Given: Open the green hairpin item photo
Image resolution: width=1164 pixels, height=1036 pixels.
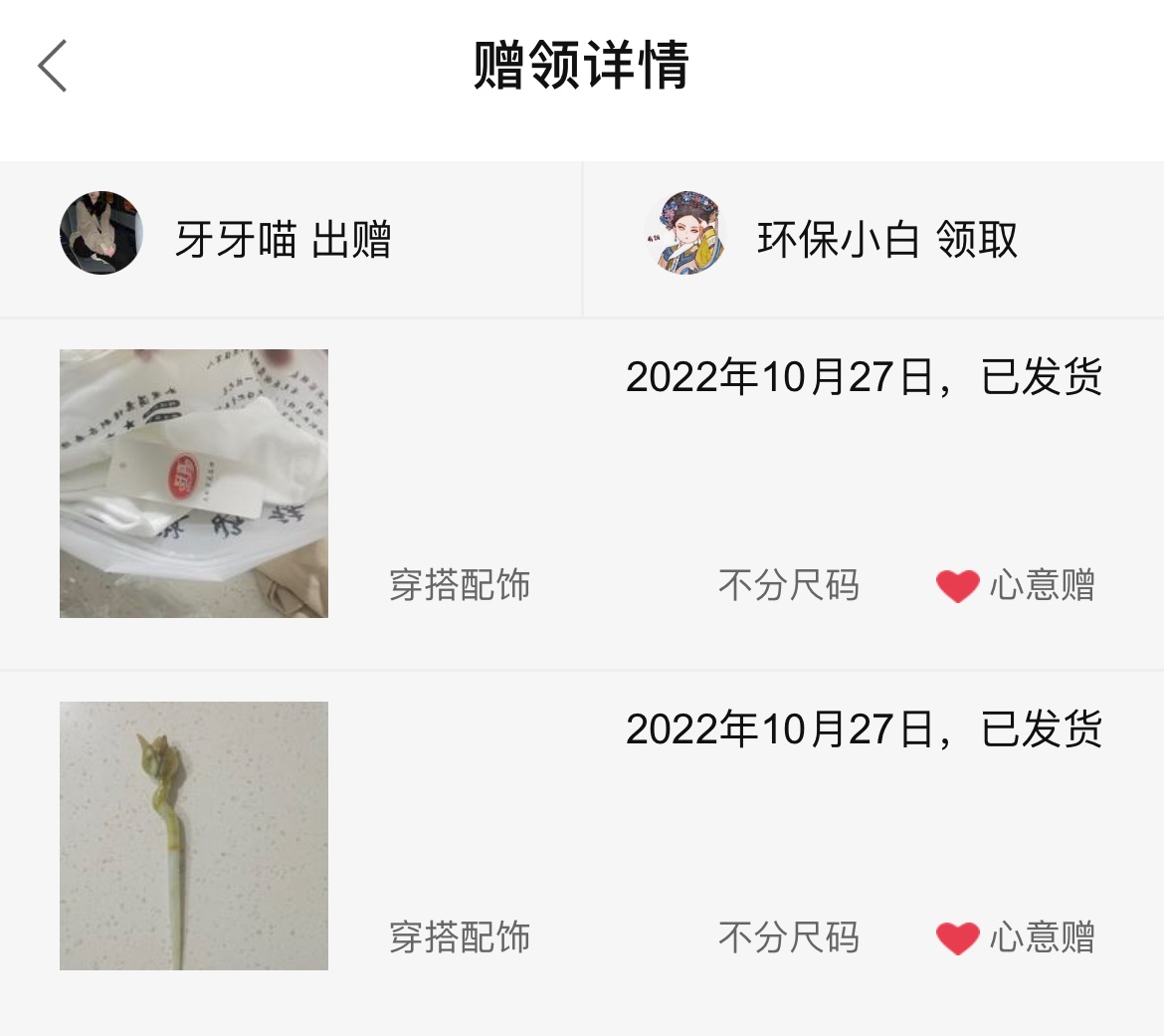Looking at the screenshot, I should 194,836.
